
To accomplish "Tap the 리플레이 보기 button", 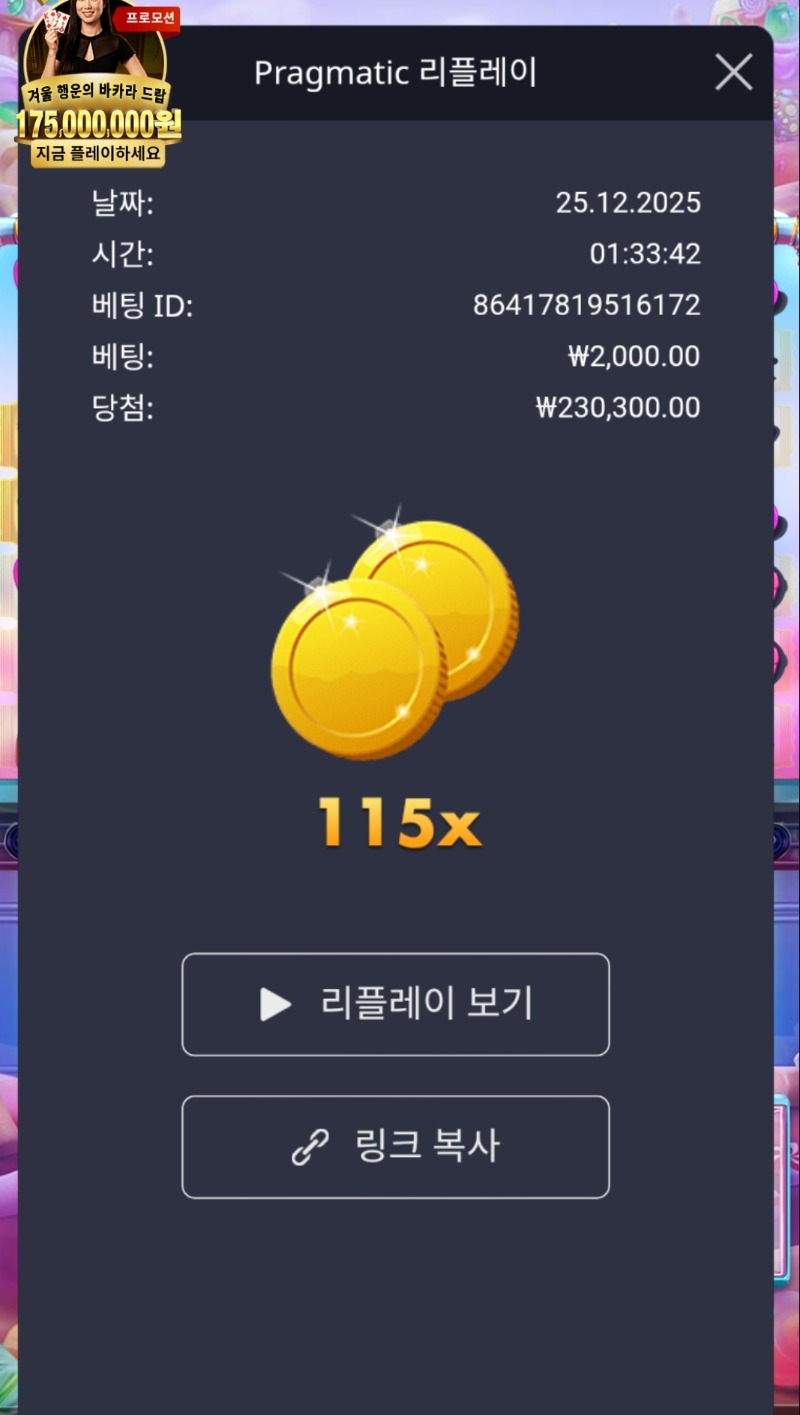I will [395, 1004].
